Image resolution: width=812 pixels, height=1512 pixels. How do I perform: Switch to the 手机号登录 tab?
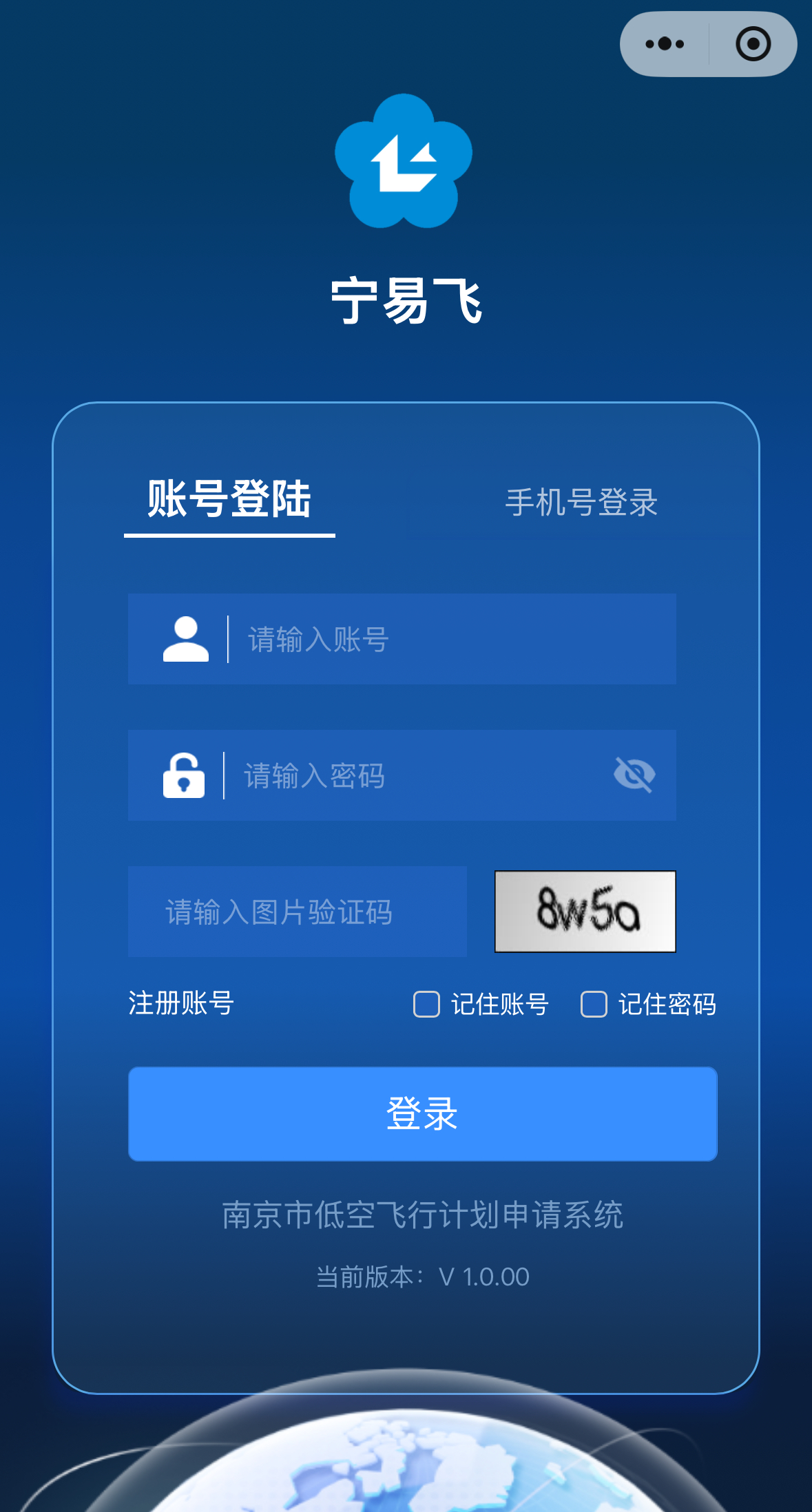(581, 502)
